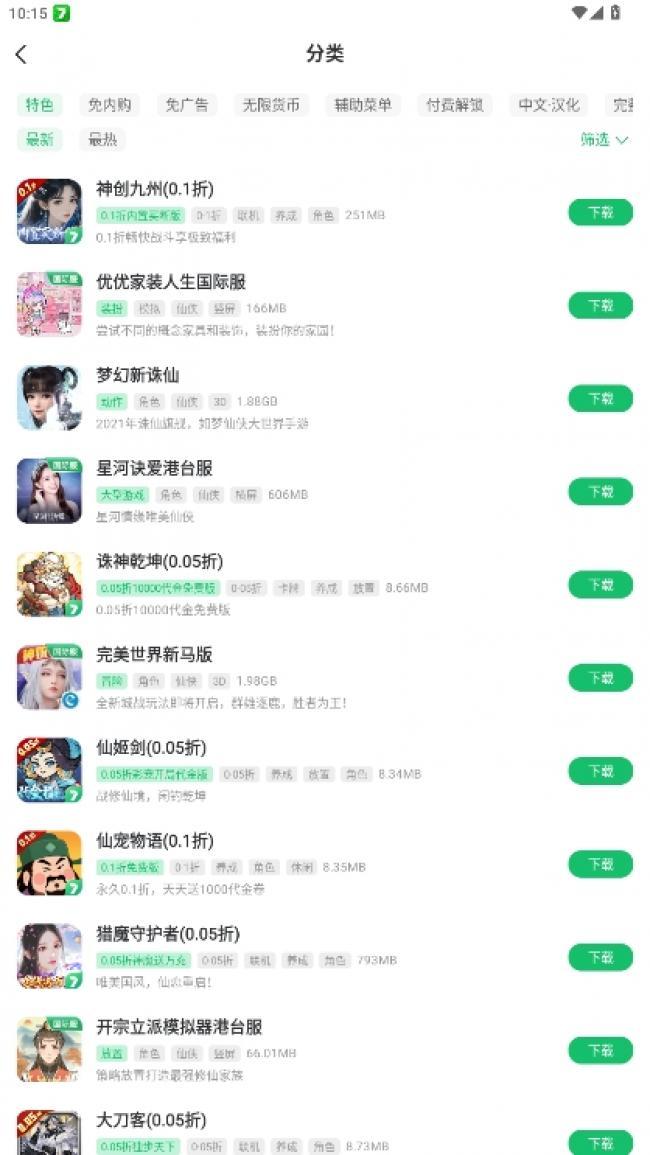Switch sorting to 最热

(103, 139)
